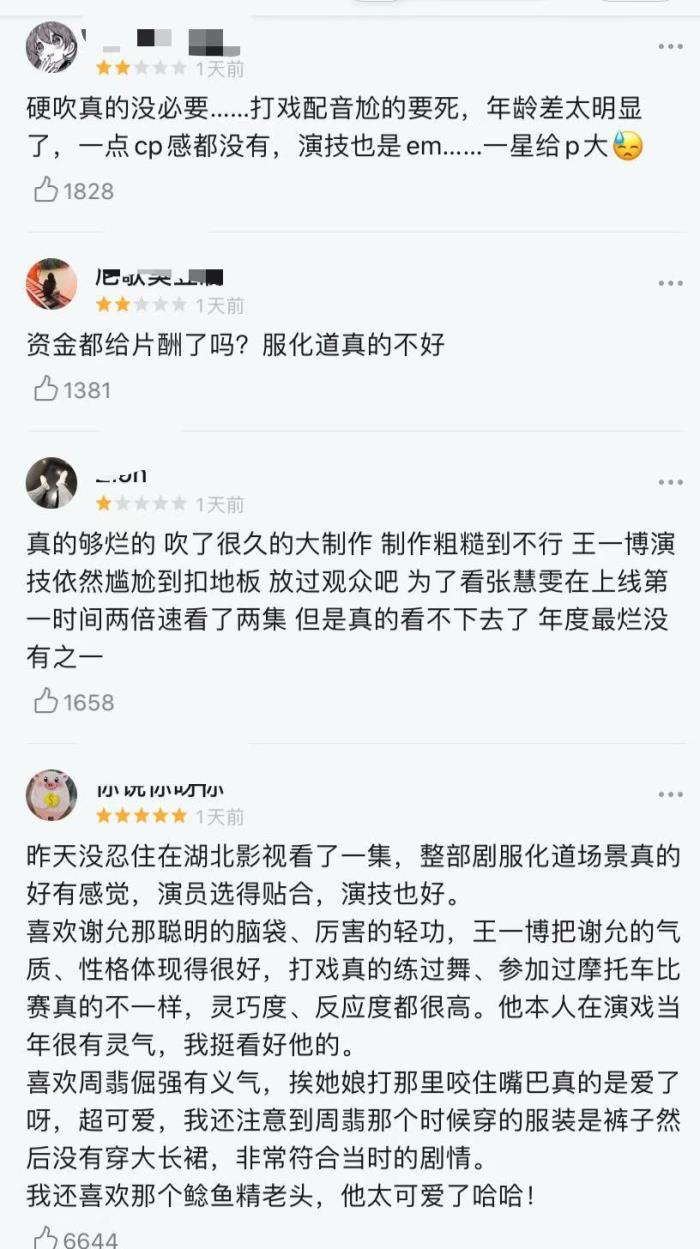
Task: Open the profile picture beside the one-star review
Action: click(x=51, y=483)
